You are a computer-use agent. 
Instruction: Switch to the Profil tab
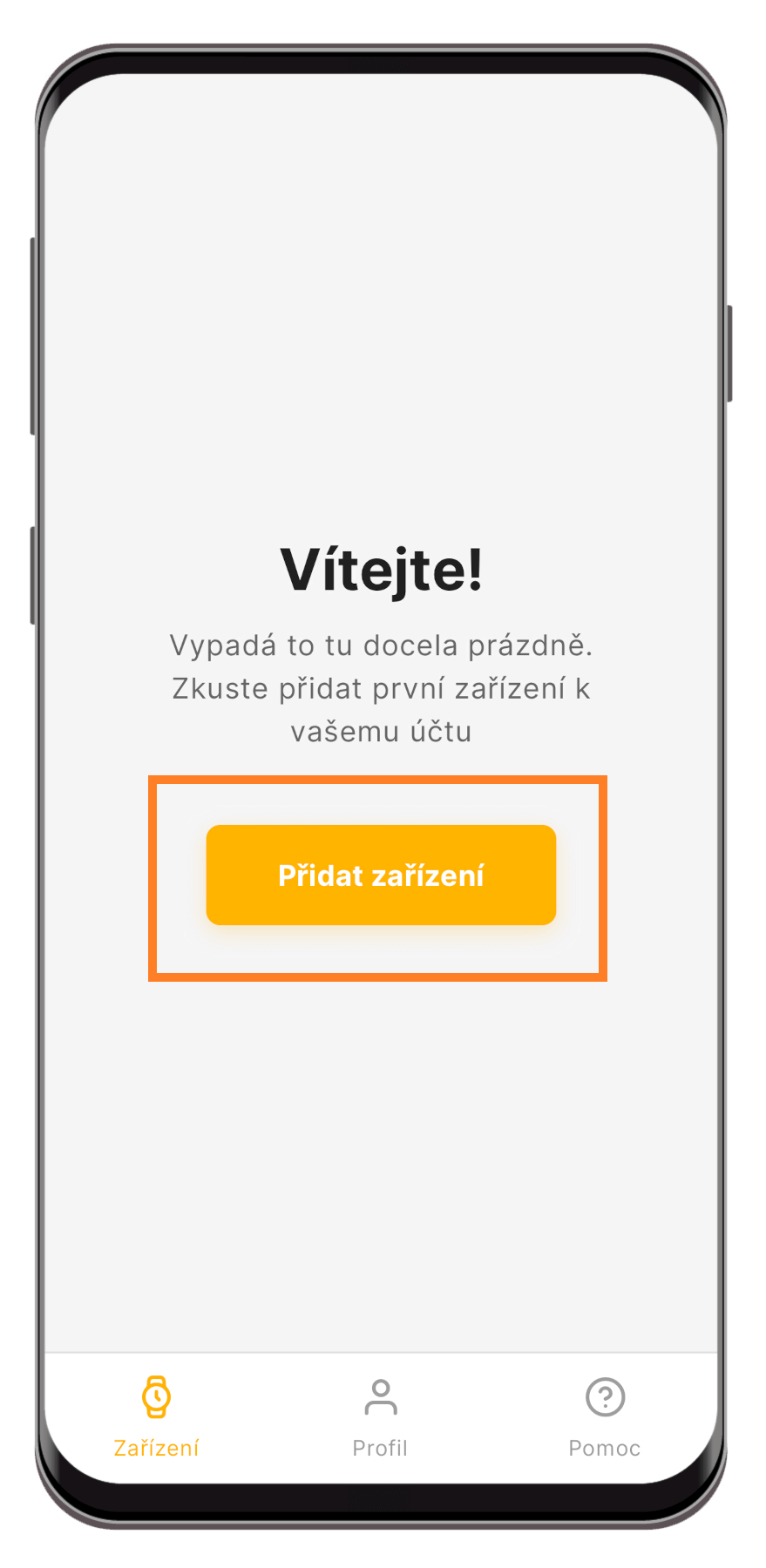pos(380,1416)
